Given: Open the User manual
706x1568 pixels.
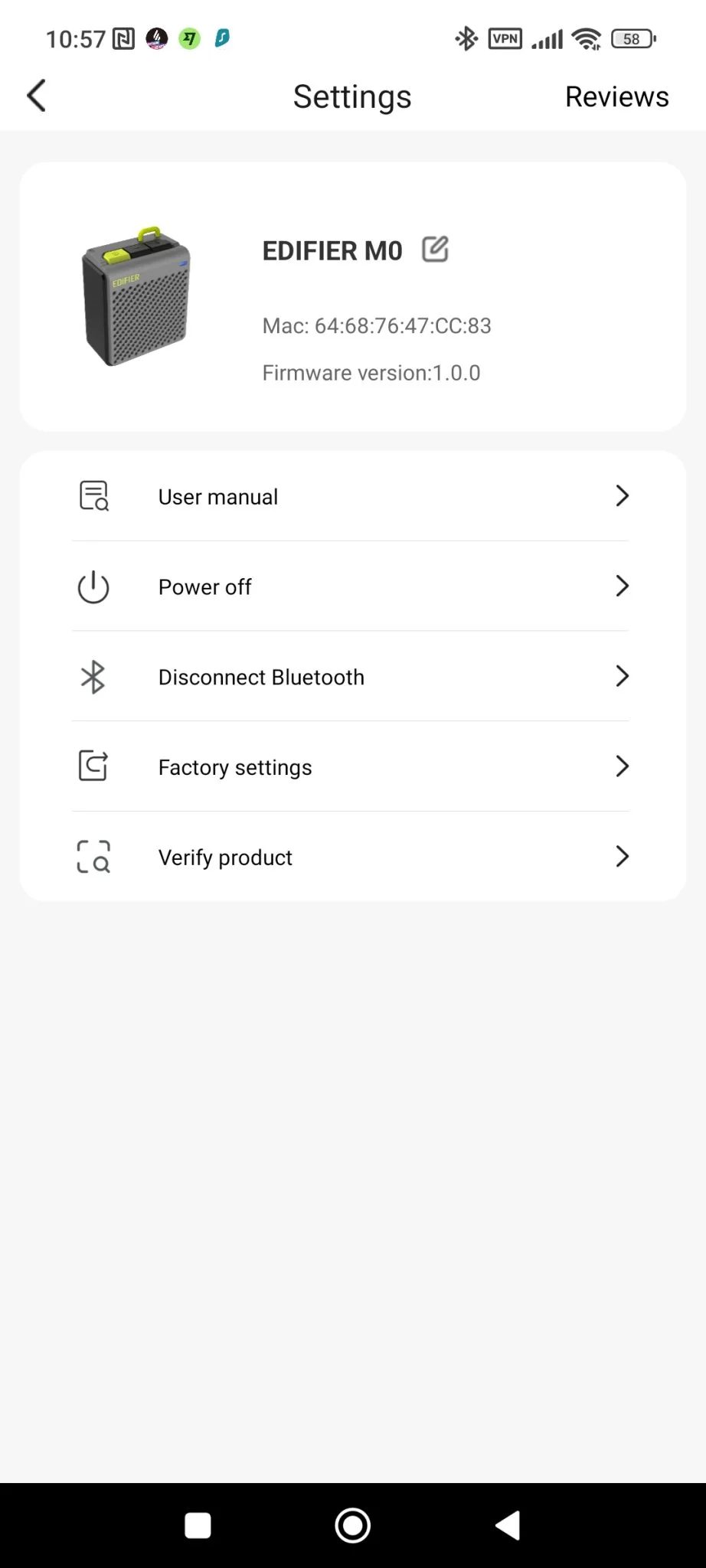Looking at the screenshot, I should tap(351, 497).
